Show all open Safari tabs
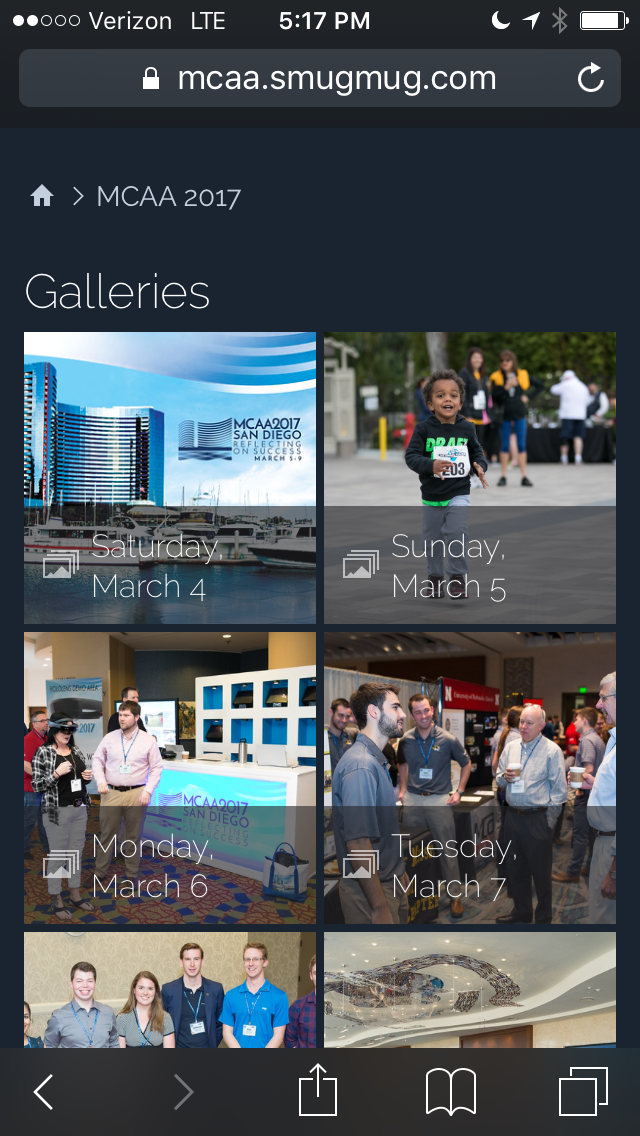This screenshot has width=640, height=1136. 583,1091
